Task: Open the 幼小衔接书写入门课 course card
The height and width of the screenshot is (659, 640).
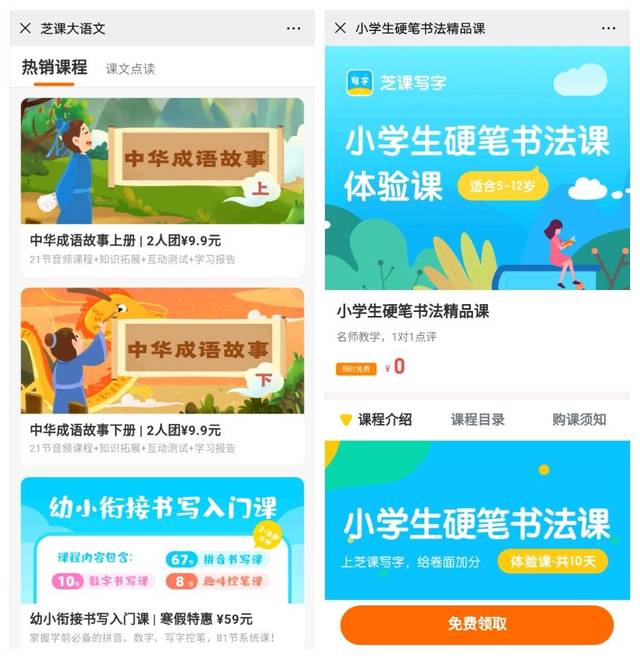Action: [162, 560]
